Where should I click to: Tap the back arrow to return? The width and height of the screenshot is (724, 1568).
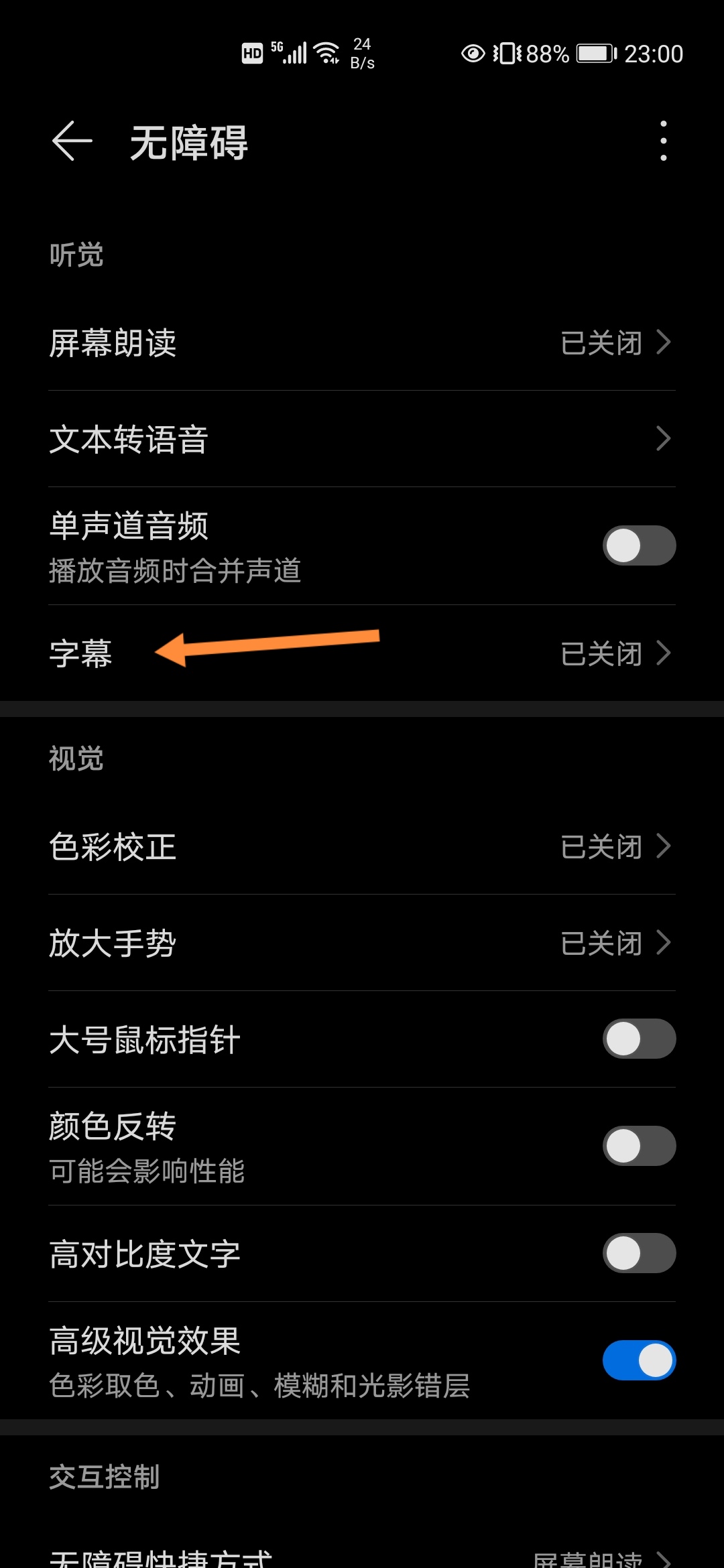click(x=70, y=141)
